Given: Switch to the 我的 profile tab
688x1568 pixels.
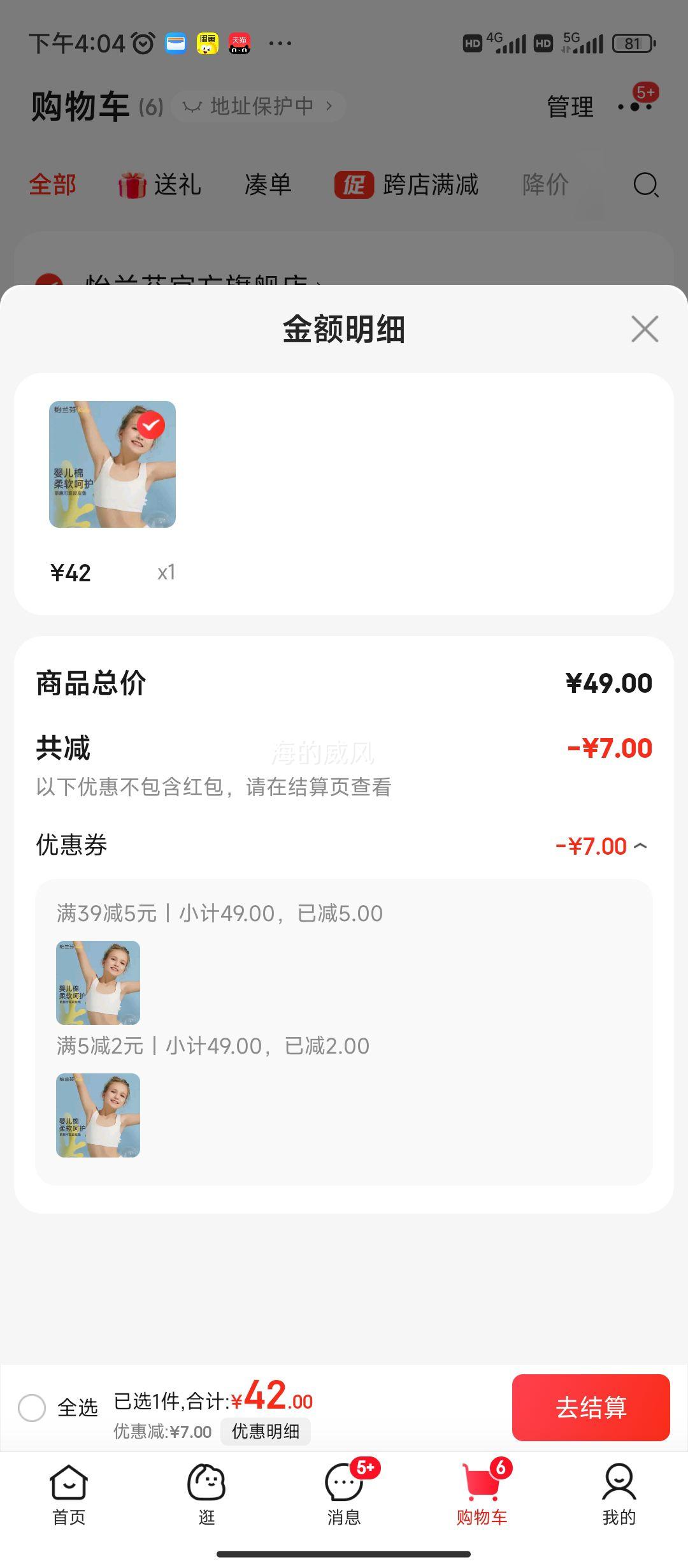Looking at the screenshot, I should tap(619, 1493).
